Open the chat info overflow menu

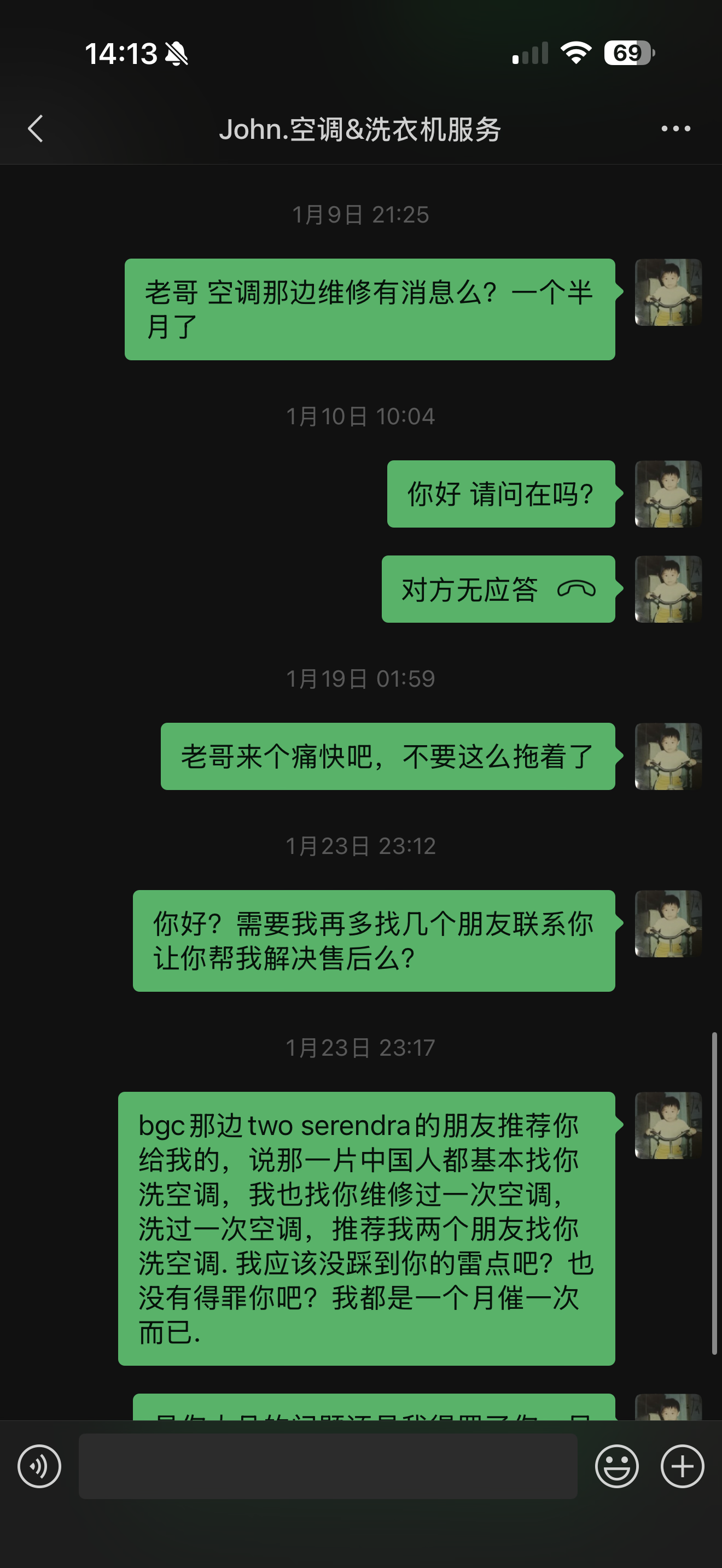[675, 128]
